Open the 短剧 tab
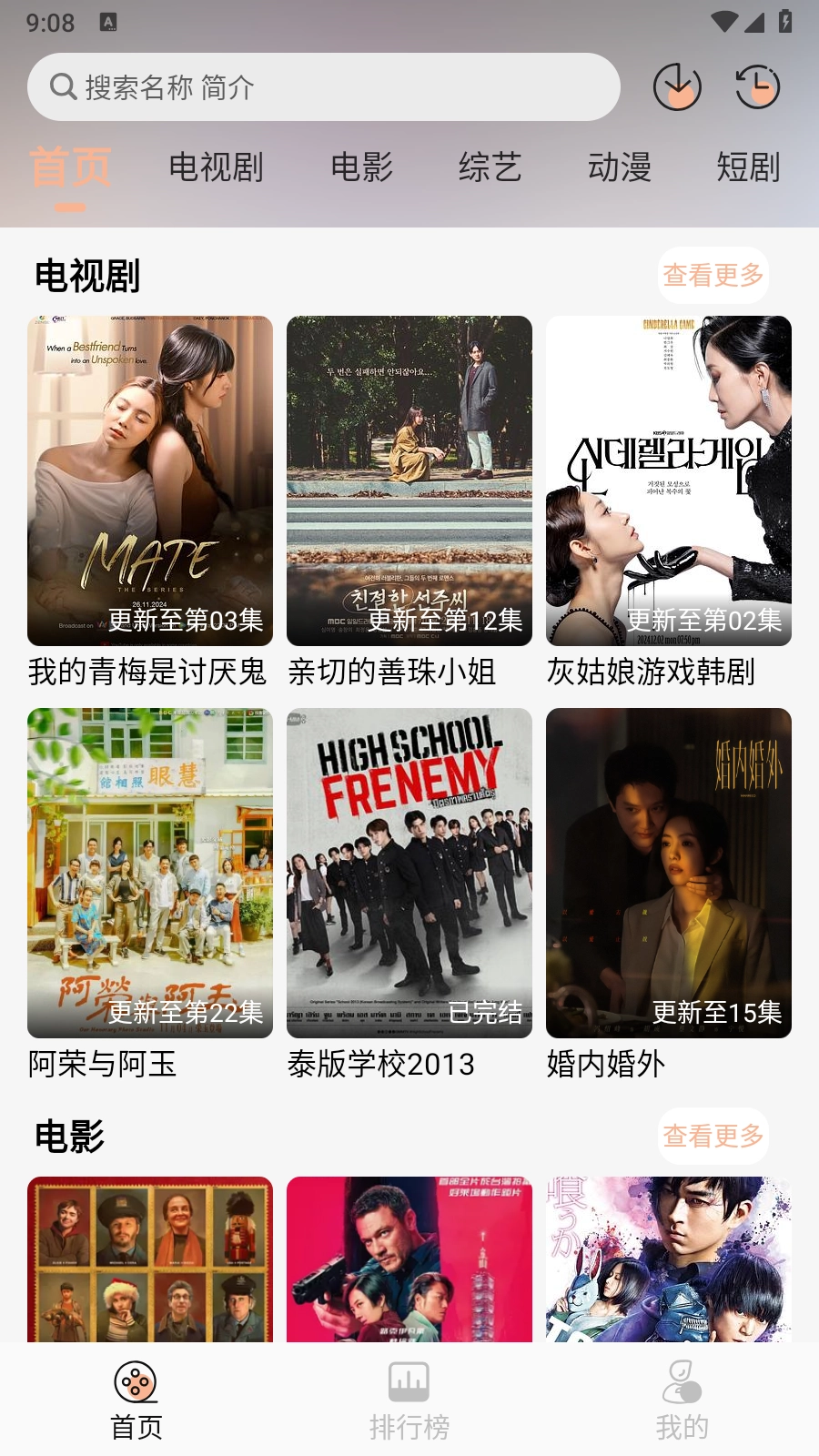Image resolution: width=819 pixels, height=1456 pixels. pos(748,167)
